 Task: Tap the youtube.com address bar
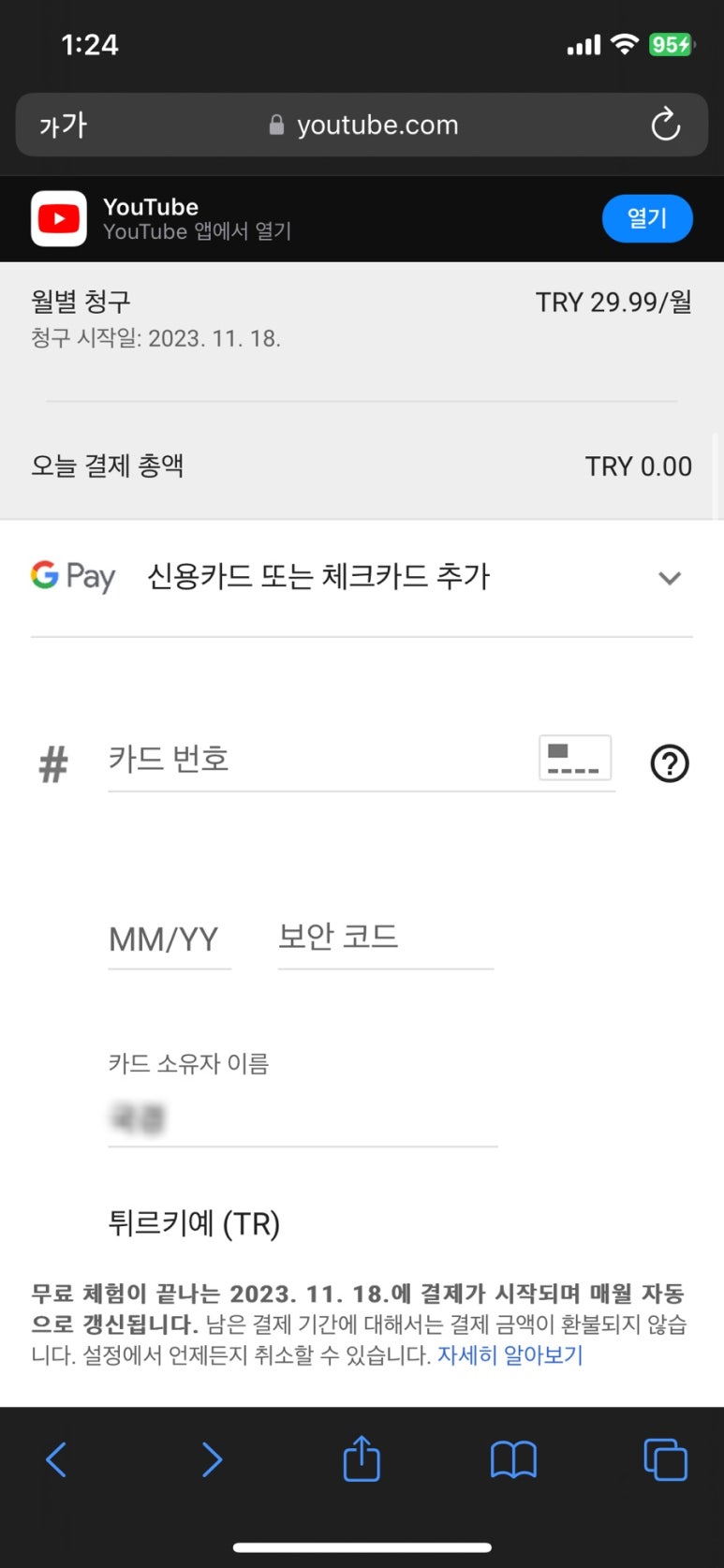coord(362,125)
